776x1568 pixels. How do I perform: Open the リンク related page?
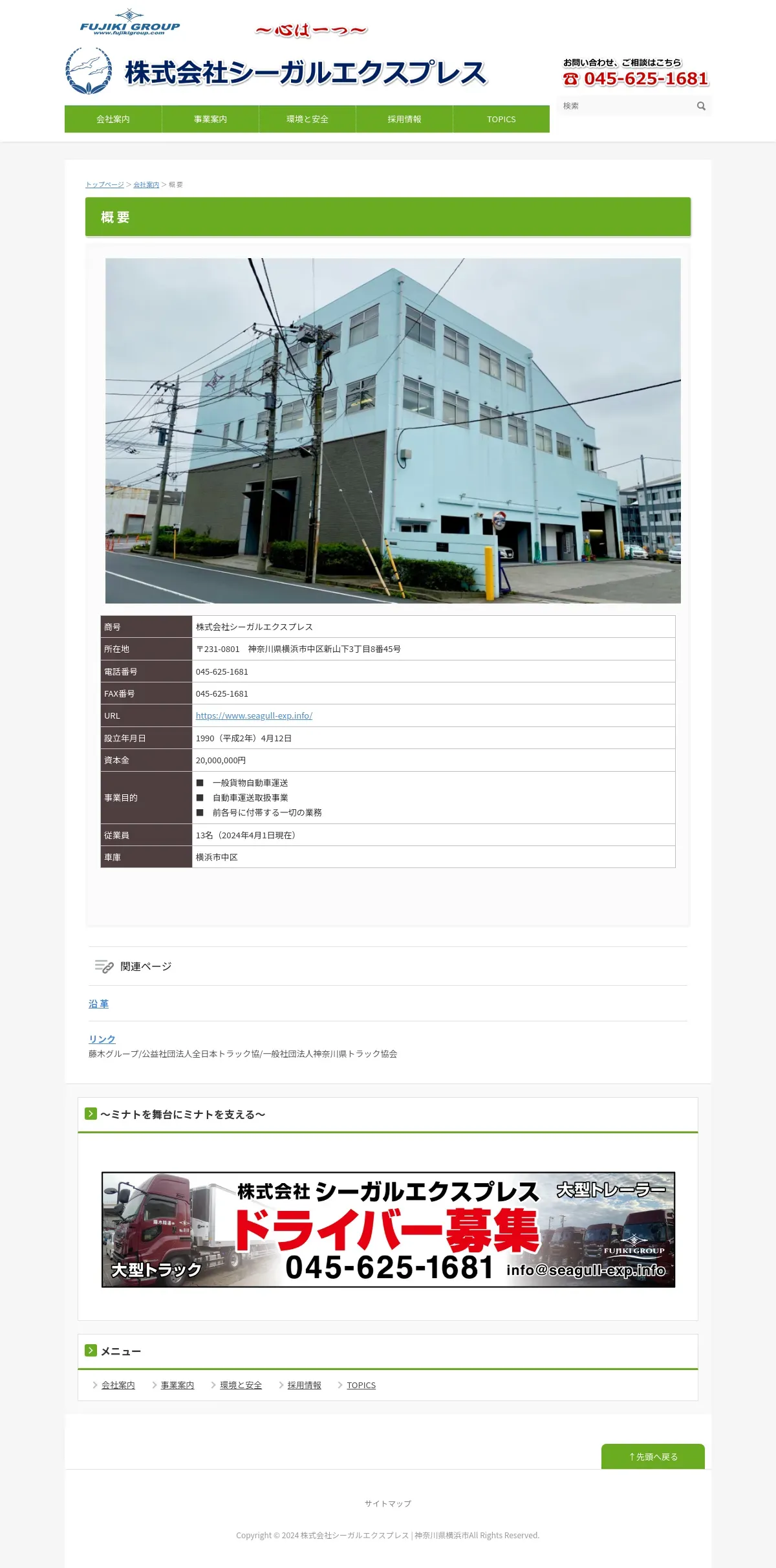coord(102,1039)
